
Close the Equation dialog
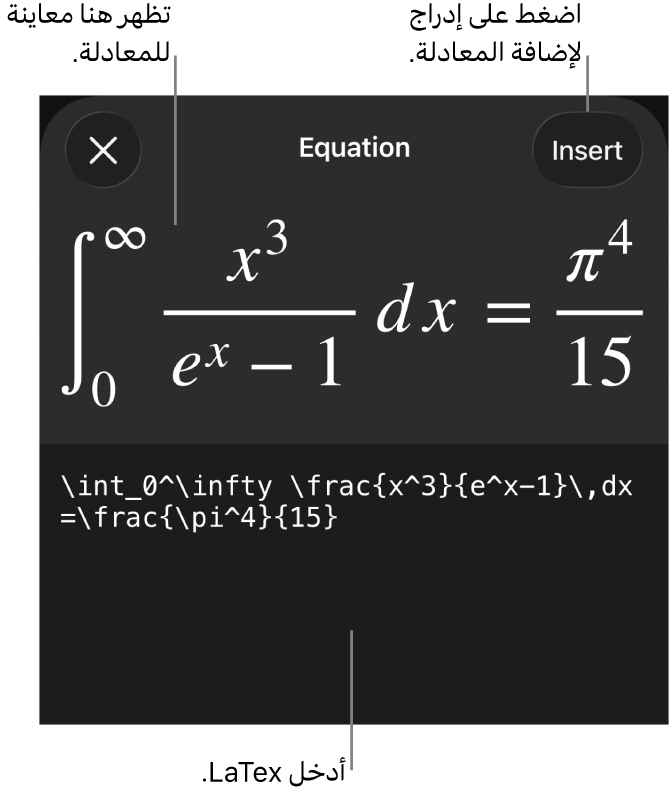[x=103, y=151]
